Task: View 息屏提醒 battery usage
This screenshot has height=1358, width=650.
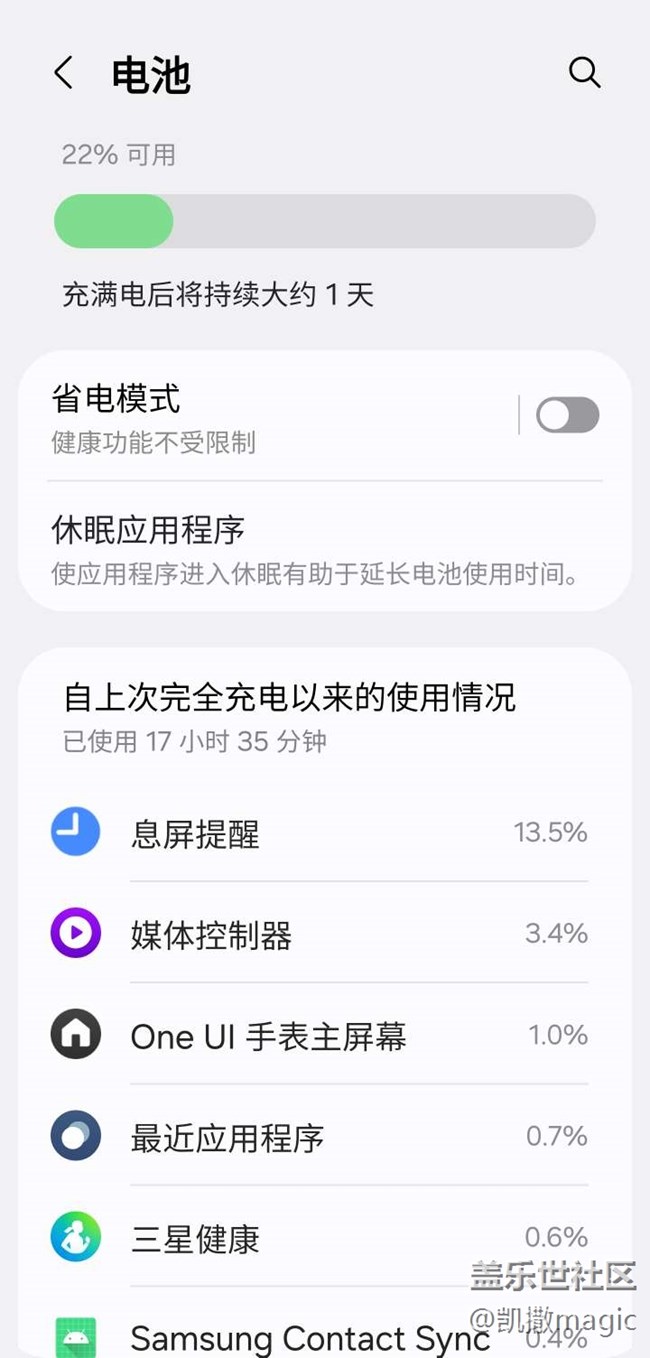Action: click(x=320, y=833)
